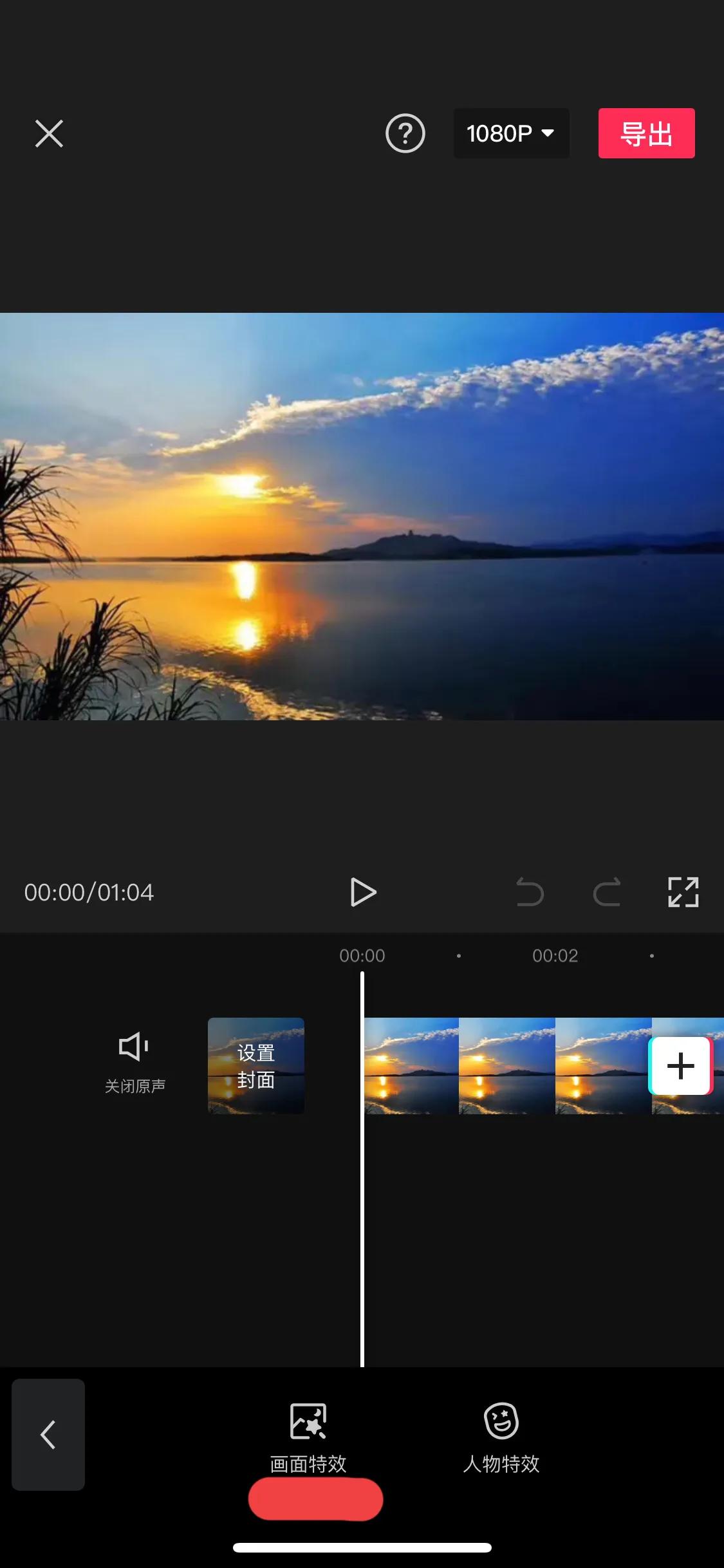Screen dimensions: 724x1568
Task: Go back using the bottom-bar arrow
Action: point(48,1434)
